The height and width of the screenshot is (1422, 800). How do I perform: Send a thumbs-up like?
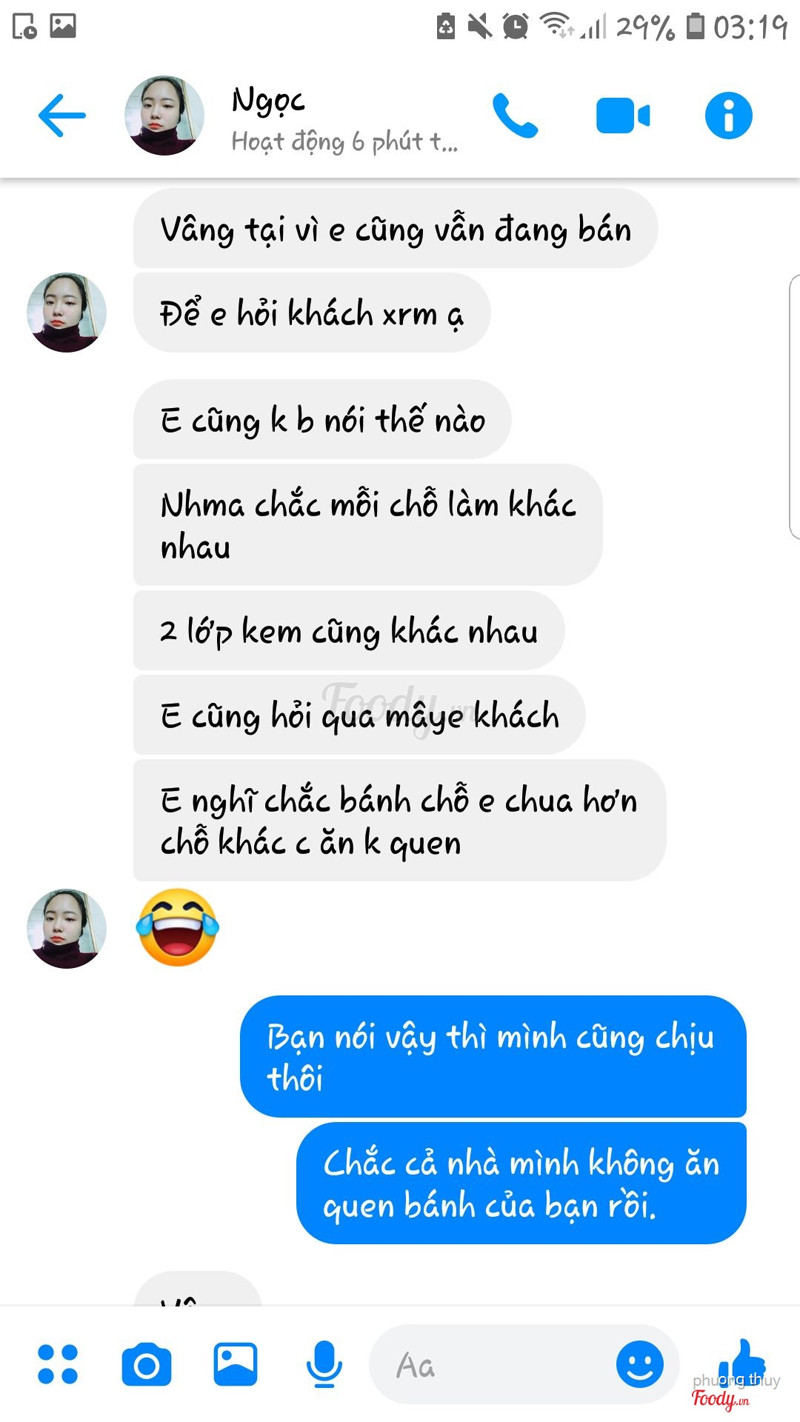pos(741,1362)
